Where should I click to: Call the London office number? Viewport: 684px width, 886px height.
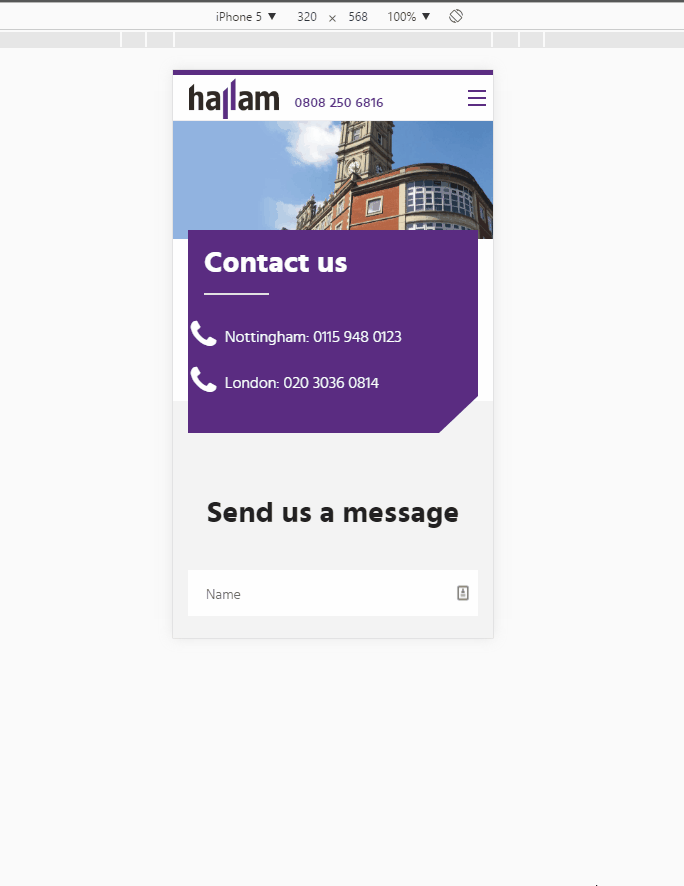click(x=301, y=383)
